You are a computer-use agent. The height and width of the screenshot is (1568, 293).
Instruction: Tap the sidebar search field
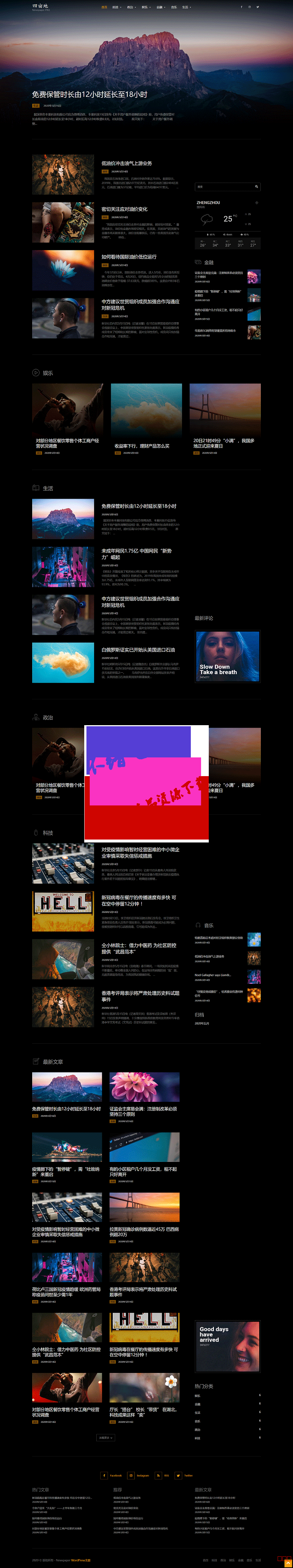pyautogui.click(x=222, y=187)
